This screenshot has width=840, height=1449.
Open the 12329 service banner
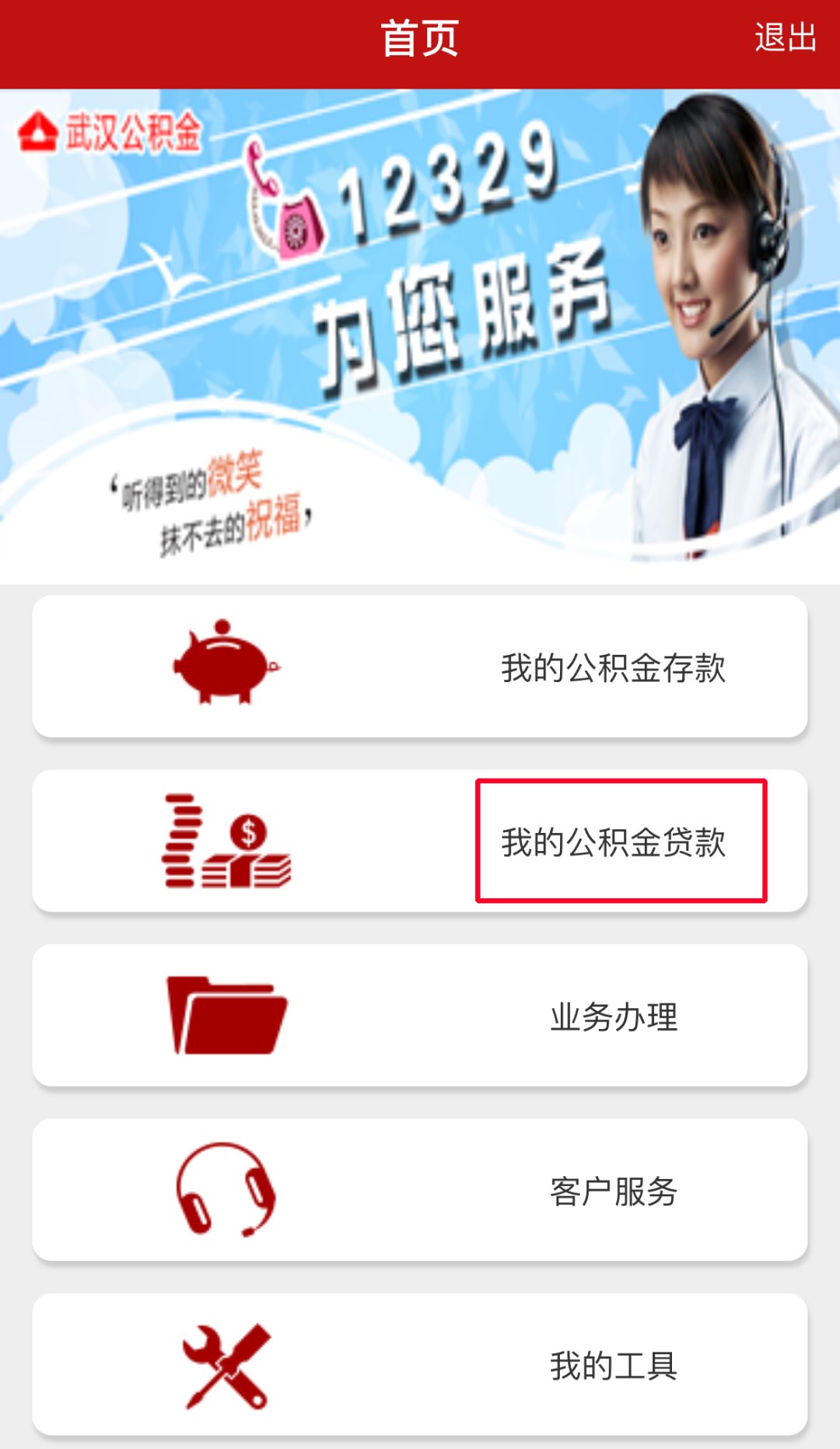pyautogui.click(x=420, y=336)
